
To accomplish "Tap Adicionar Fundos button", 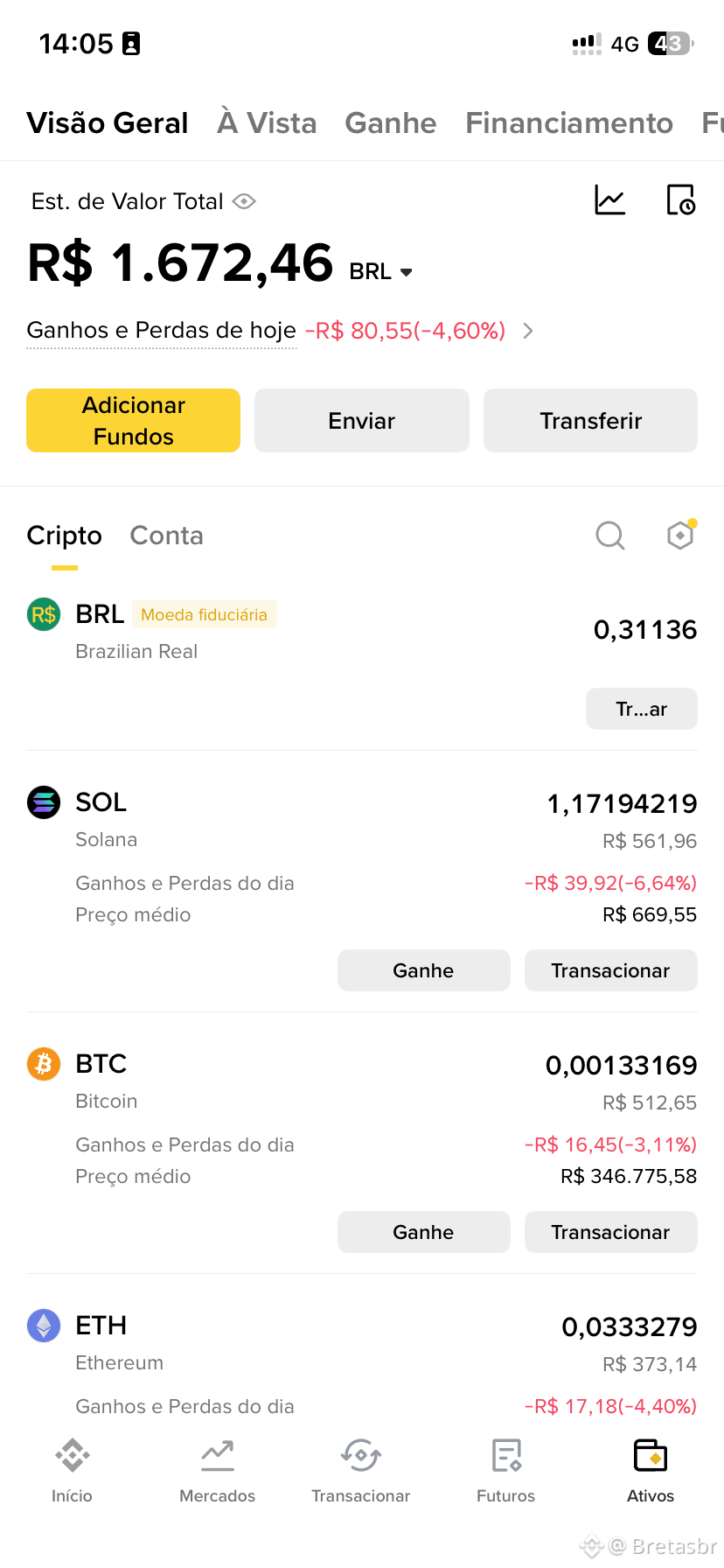I will click(134, 421).
